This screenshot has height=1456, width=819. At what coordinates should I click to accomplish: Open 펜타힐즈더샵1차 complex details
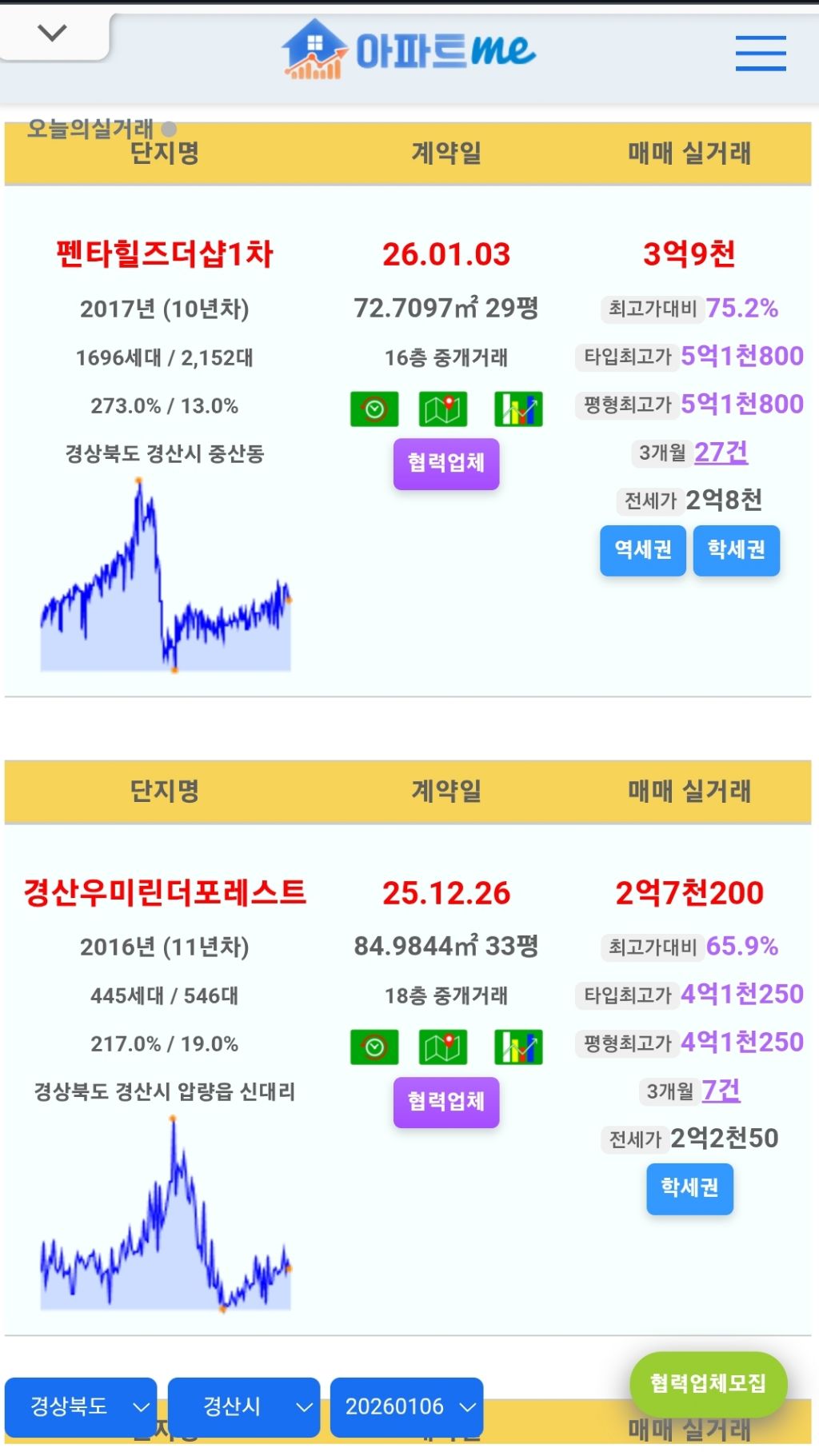point(165,254)
